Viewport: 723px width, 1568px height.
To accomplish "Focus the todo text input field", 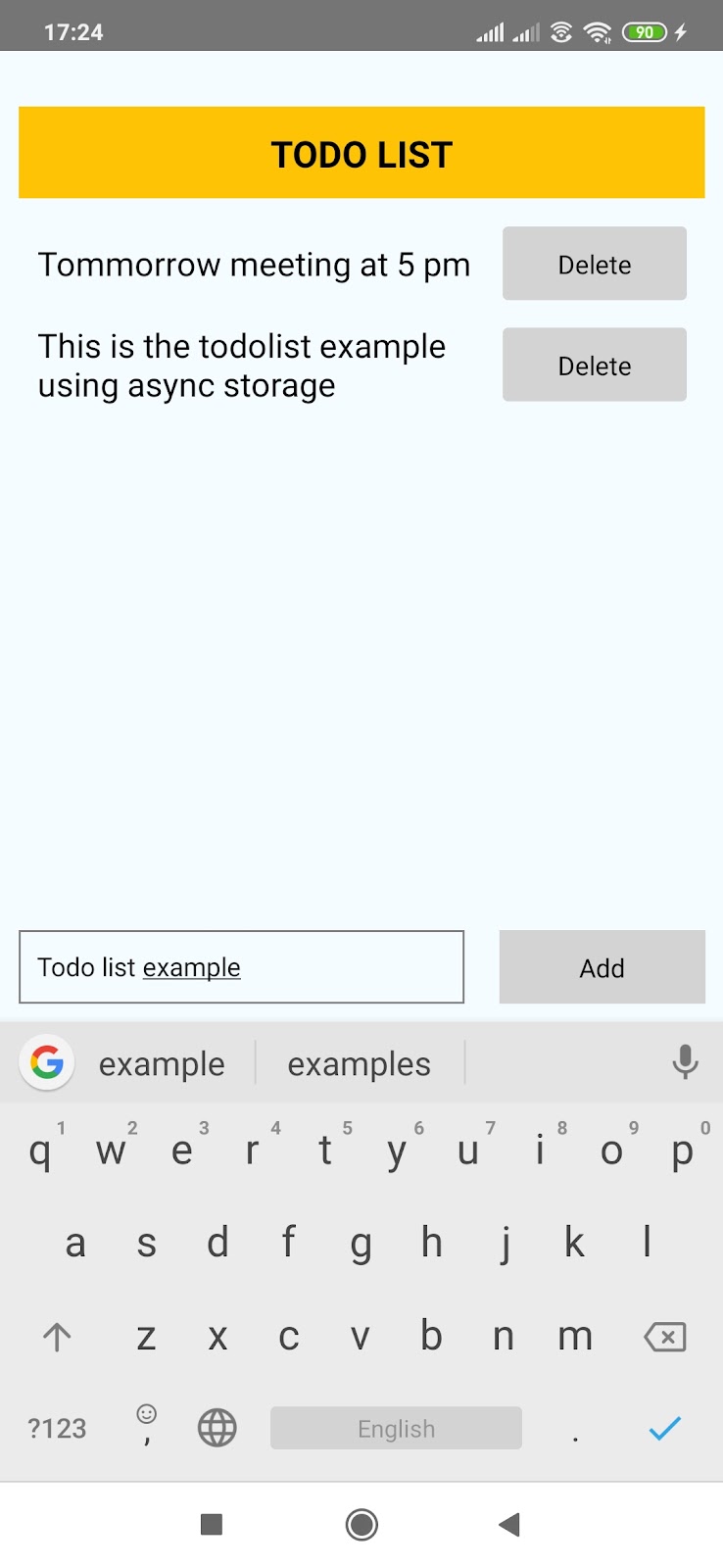I will tap(241, 967).
